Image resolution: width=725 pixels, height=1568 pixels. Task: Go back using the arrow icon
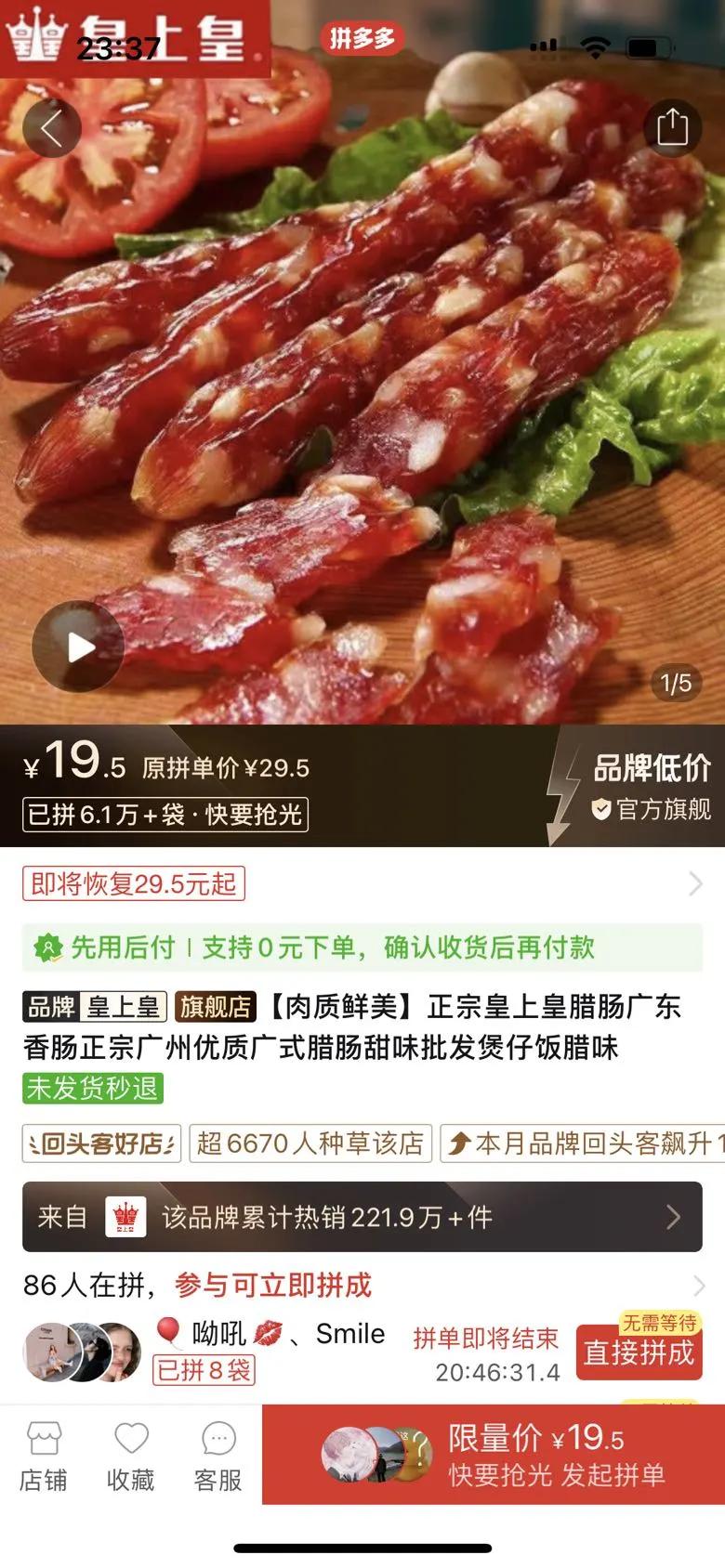pyautogui.click(x=52, y=128)
